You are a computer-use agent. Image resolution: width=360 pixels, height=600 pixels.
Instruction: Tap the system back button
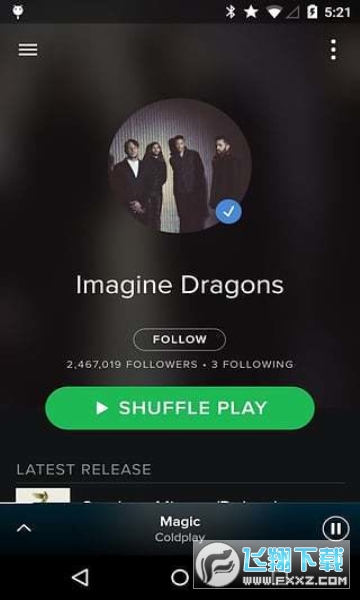[x=81, y=577]
